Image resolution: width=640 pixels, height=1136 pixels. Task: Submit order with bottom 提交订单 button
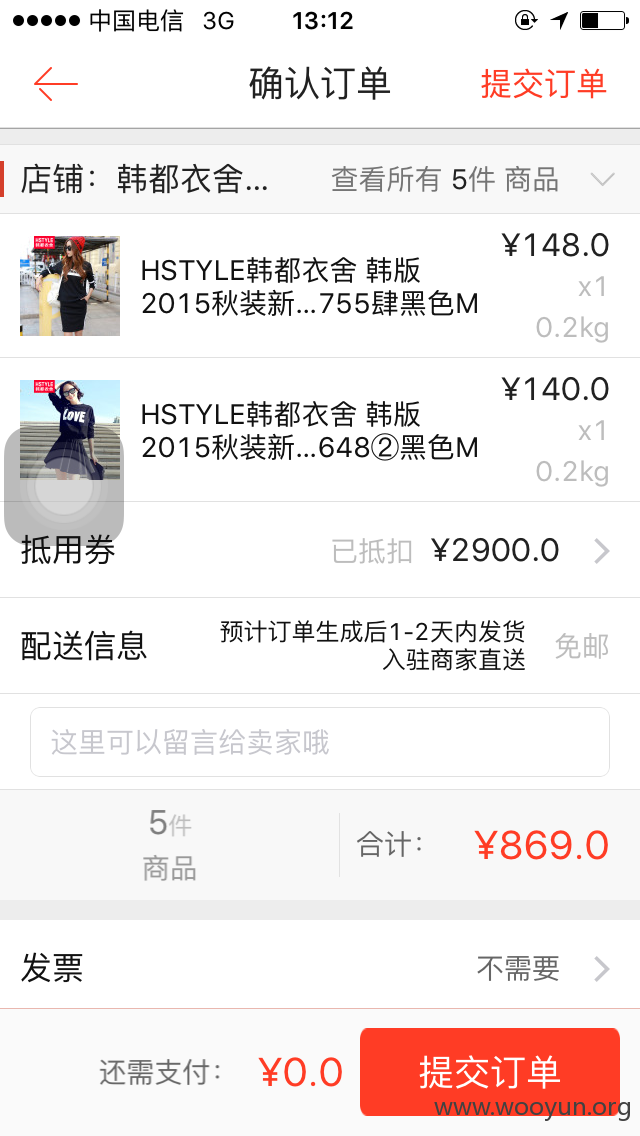point(490,1072)
